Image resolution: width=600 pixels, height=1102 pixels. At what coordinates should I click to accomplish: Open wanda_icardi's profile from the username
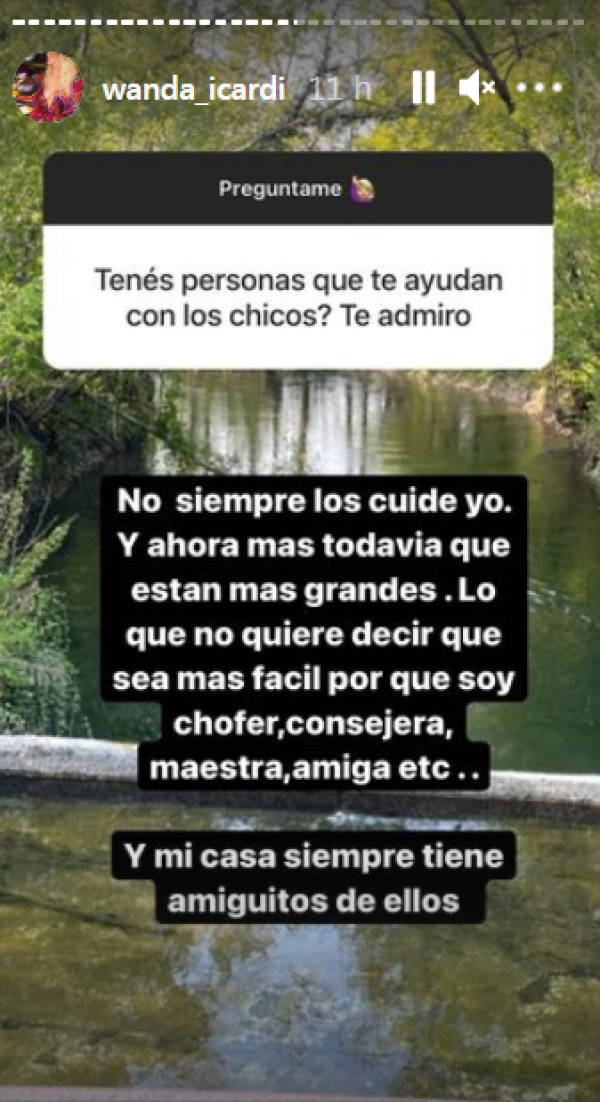tap(194, 89)
